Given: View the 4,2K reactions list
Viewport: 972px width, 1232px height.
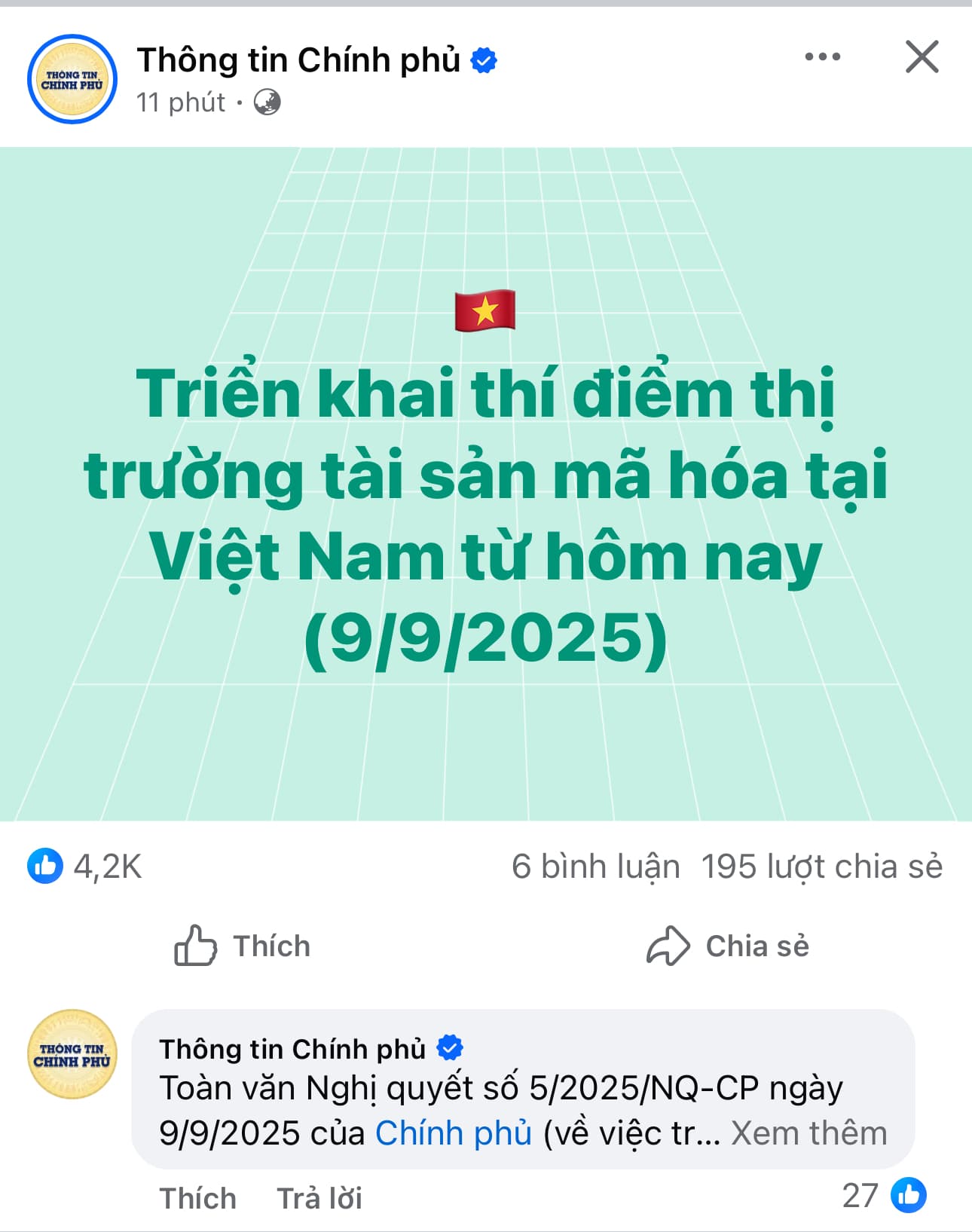Looking at the screenshot, I should (x=85, y=867).
